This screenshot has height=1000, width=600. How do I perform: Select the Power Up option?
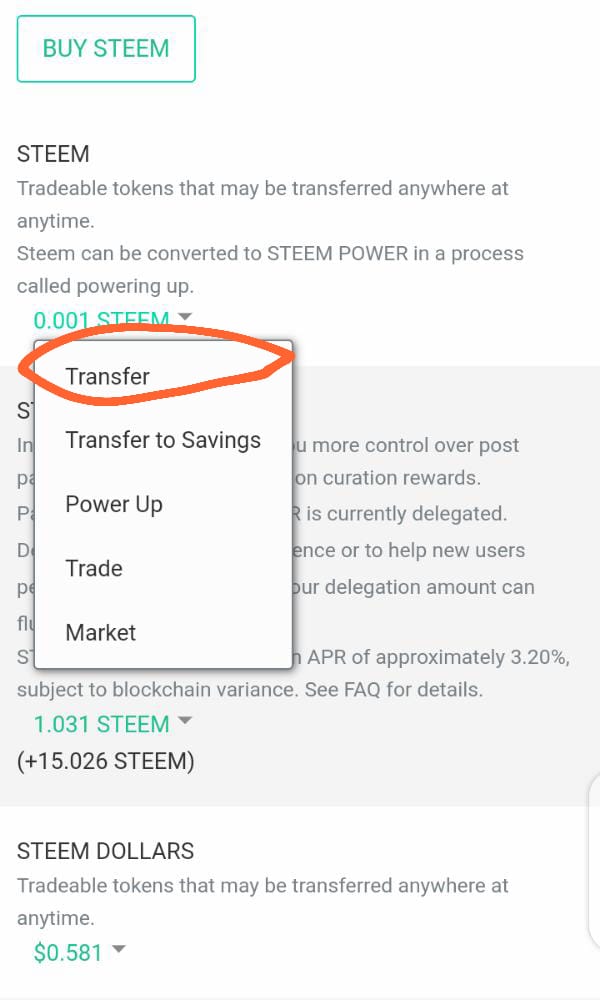pyautogui.click(x=114, y=504)
